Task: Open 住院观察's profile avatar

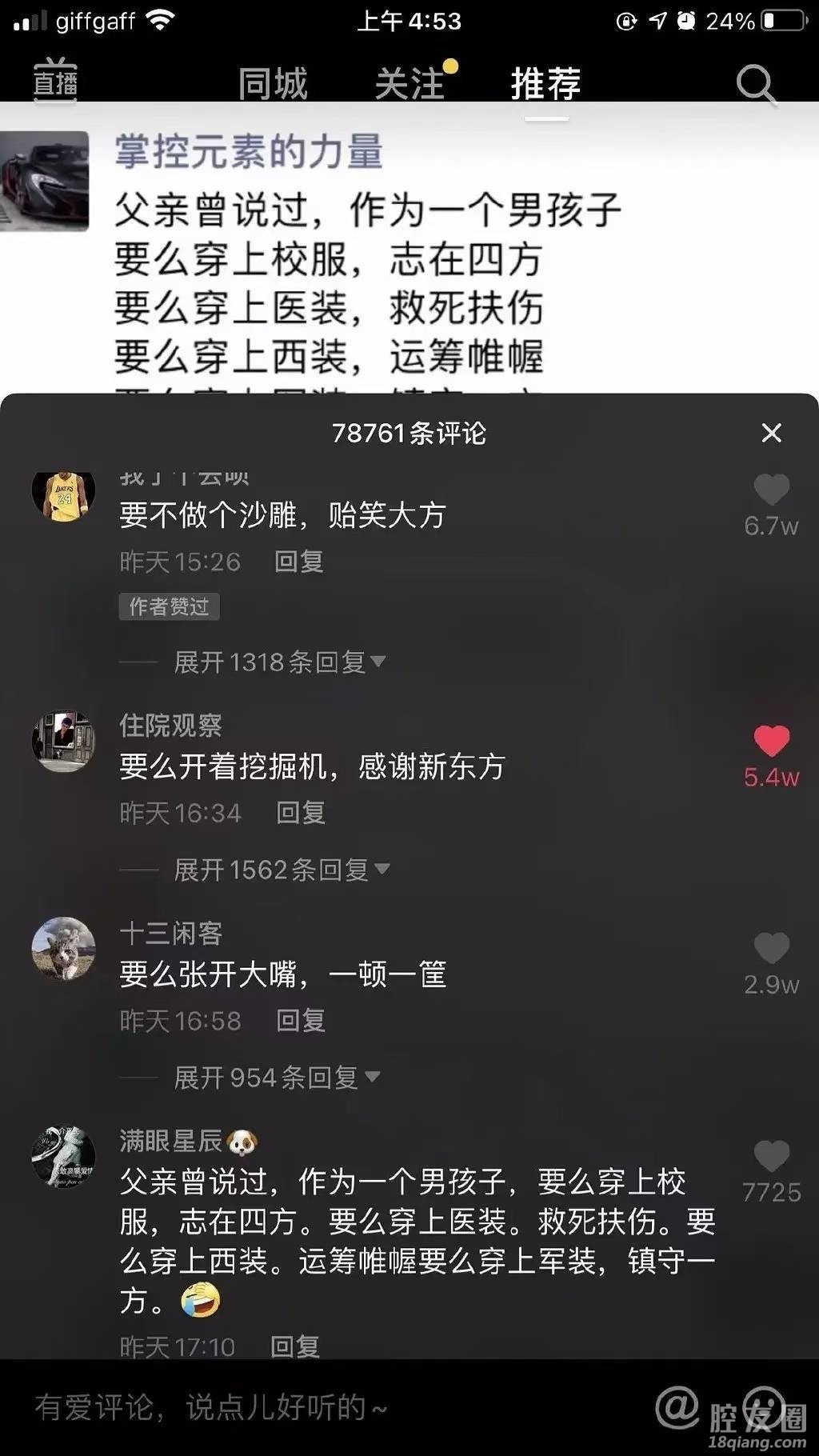Action: [63, 742]
